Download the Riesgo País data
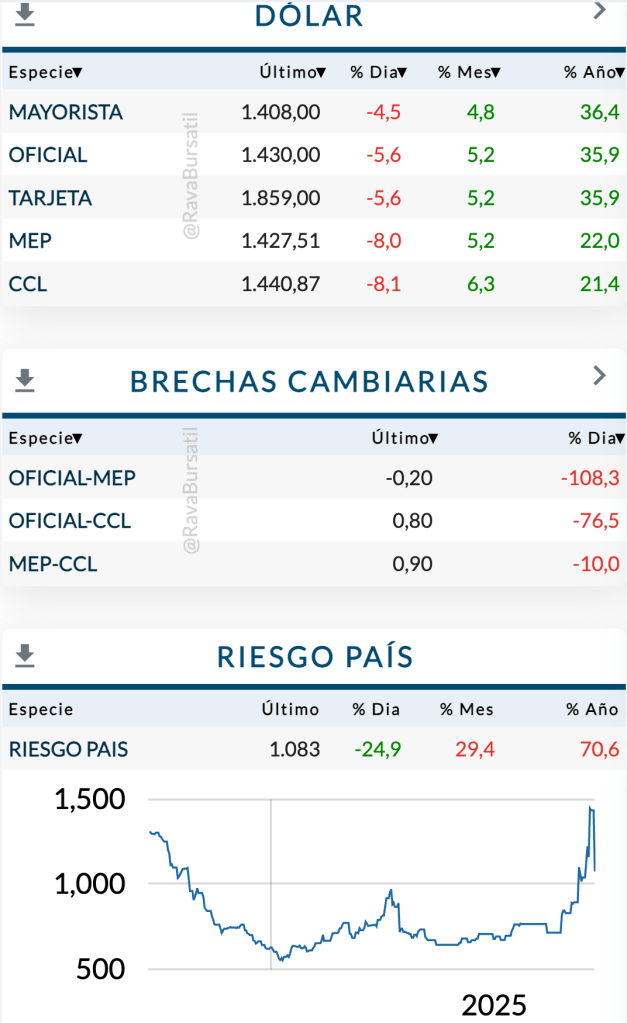 pyautogui.click(x=25, y=656)
